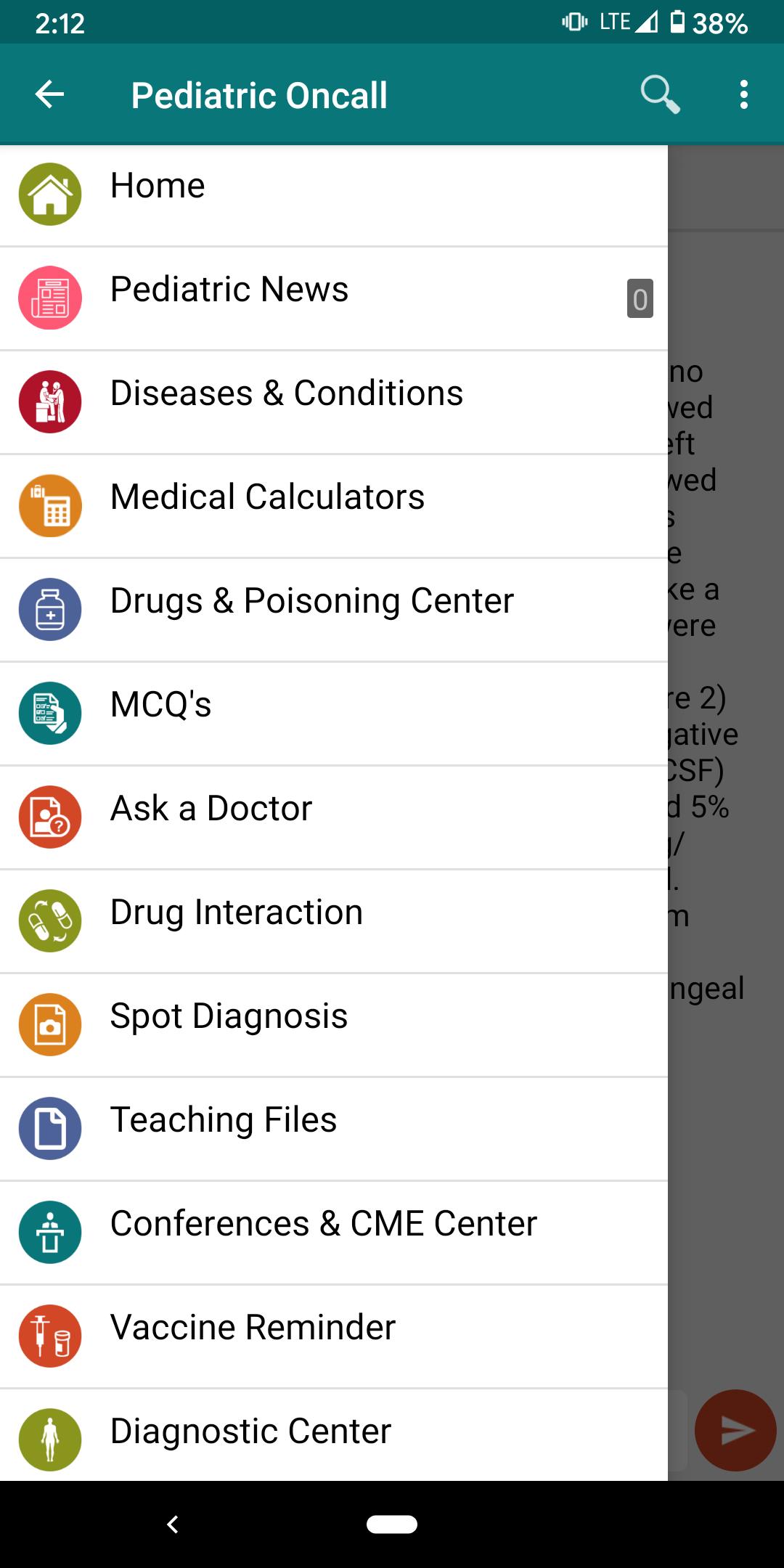Select Diagnostic Center
The width and height of the screenshot is (784, 1568).
334,1435
